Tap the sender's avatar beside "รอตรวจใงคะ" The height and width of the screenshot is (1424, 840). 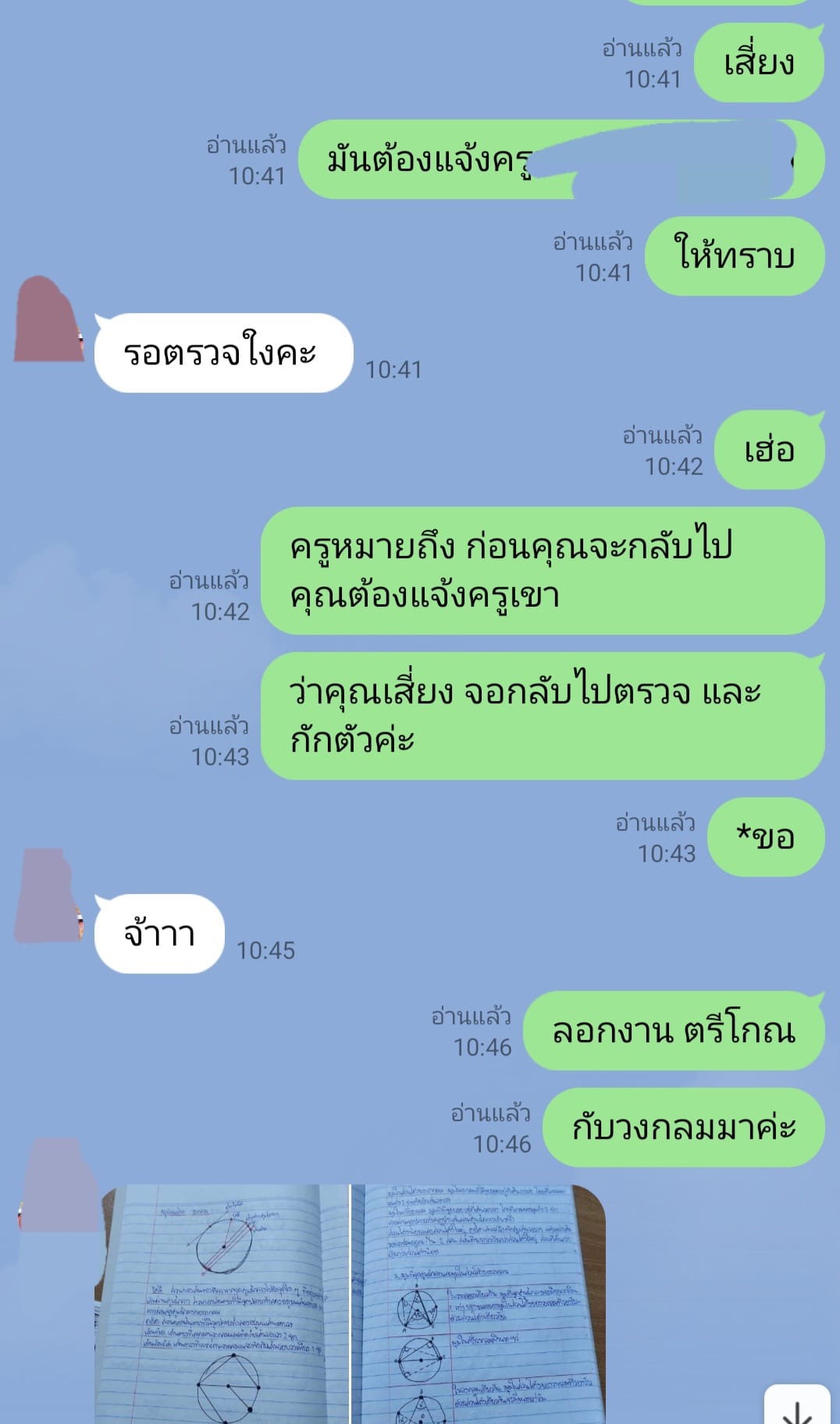(x=48, y=328)
